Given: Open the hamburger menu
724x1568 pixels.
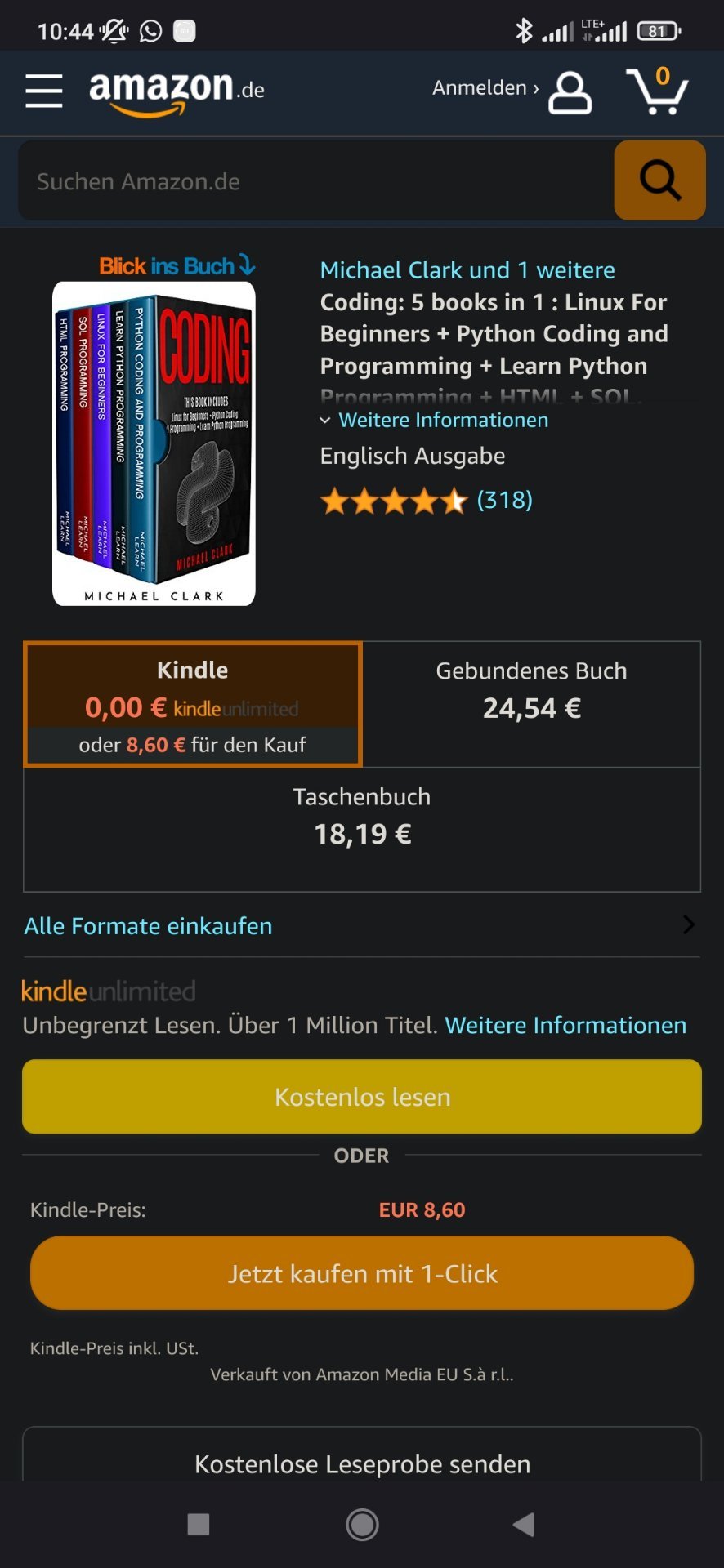Looking at the screenshot, I should click(x=44, y=91).
